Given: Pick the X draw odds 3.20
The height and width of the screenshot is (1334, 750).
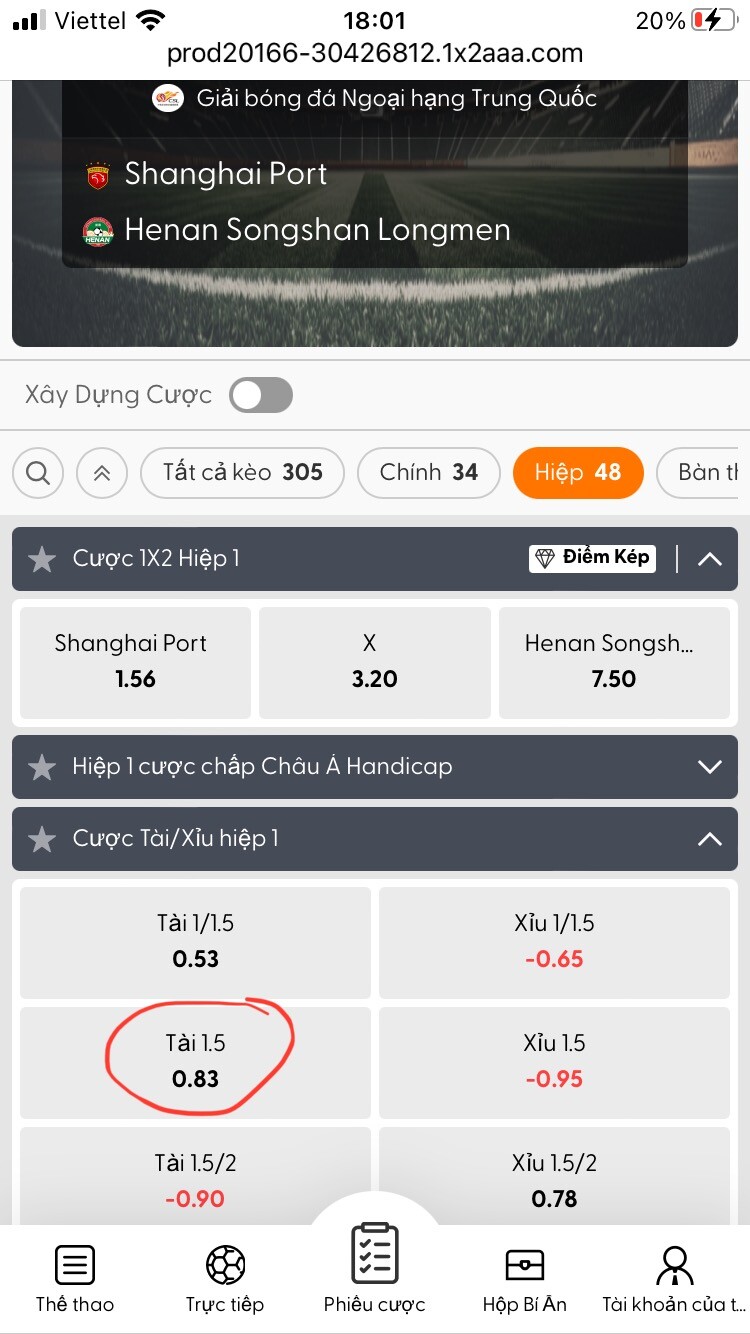Looking at the screenshot, I should pyautogui.click(x=374, y=662).
